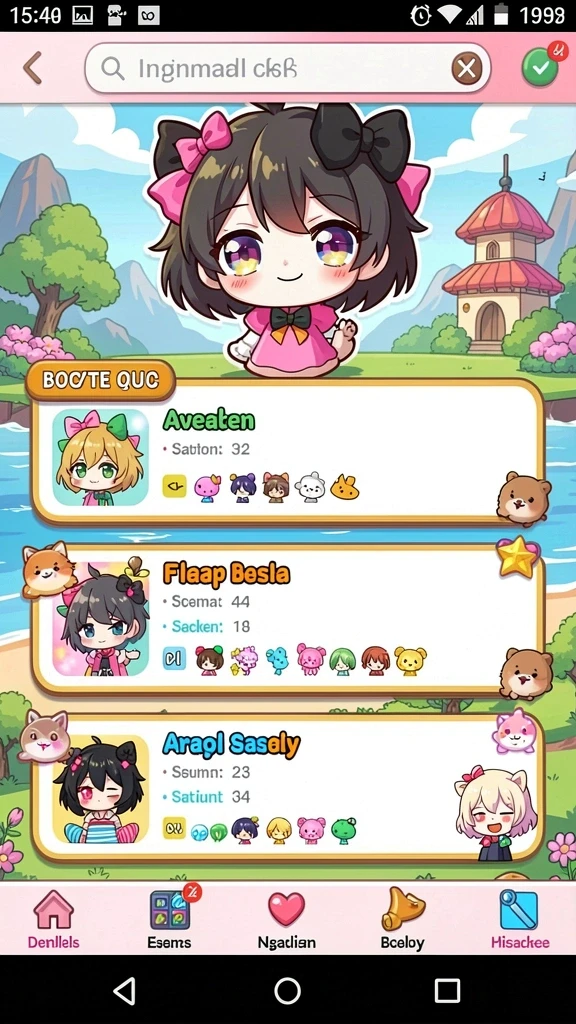The height and width of the screenshot is (1024, 576).
Task: Go to the Hisackee tab
Action: tap(520, 920)
